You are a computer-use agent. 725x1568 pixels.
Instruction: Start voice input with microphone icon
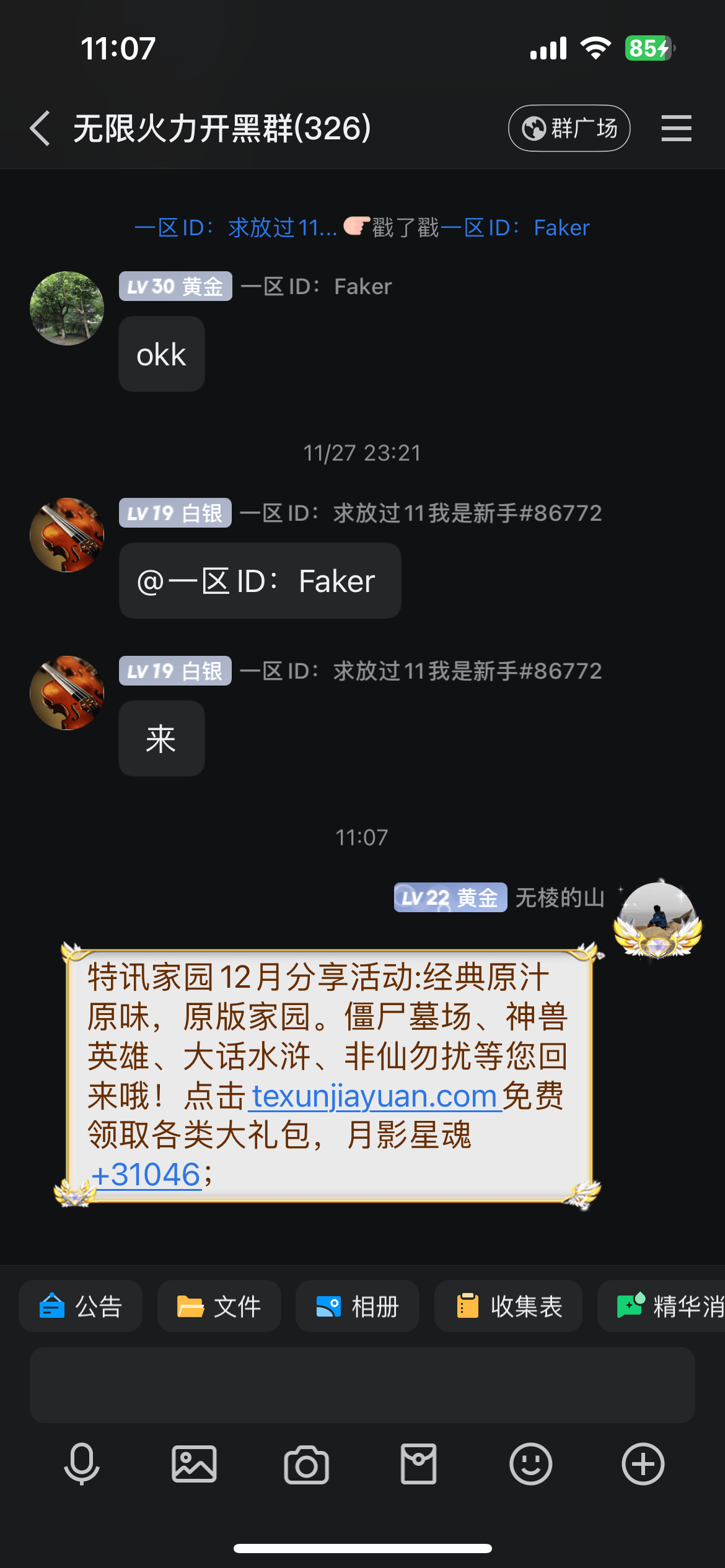82,1464
